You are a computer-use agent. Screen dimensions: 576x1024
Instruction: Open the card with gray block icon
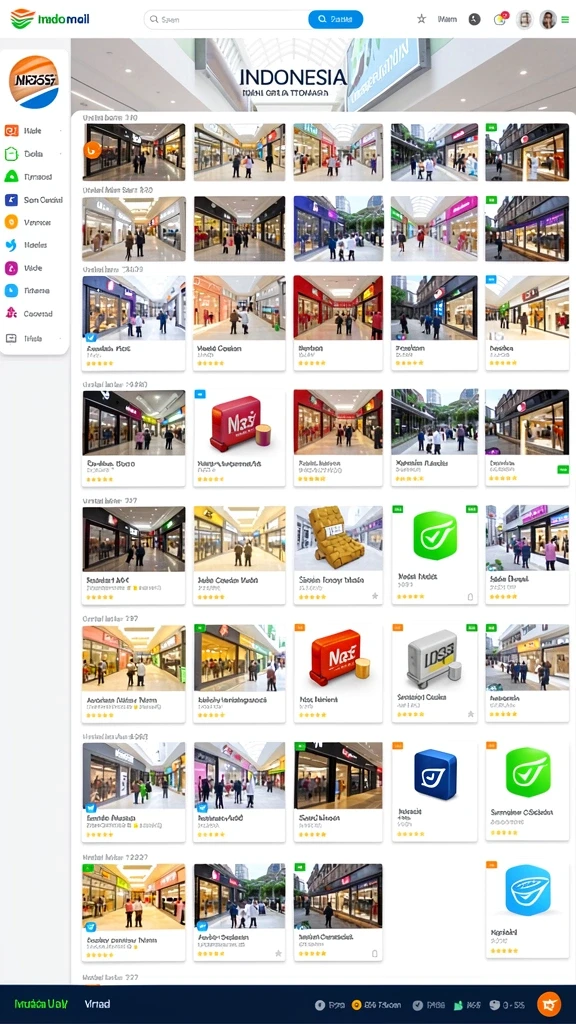coord(434,672)
